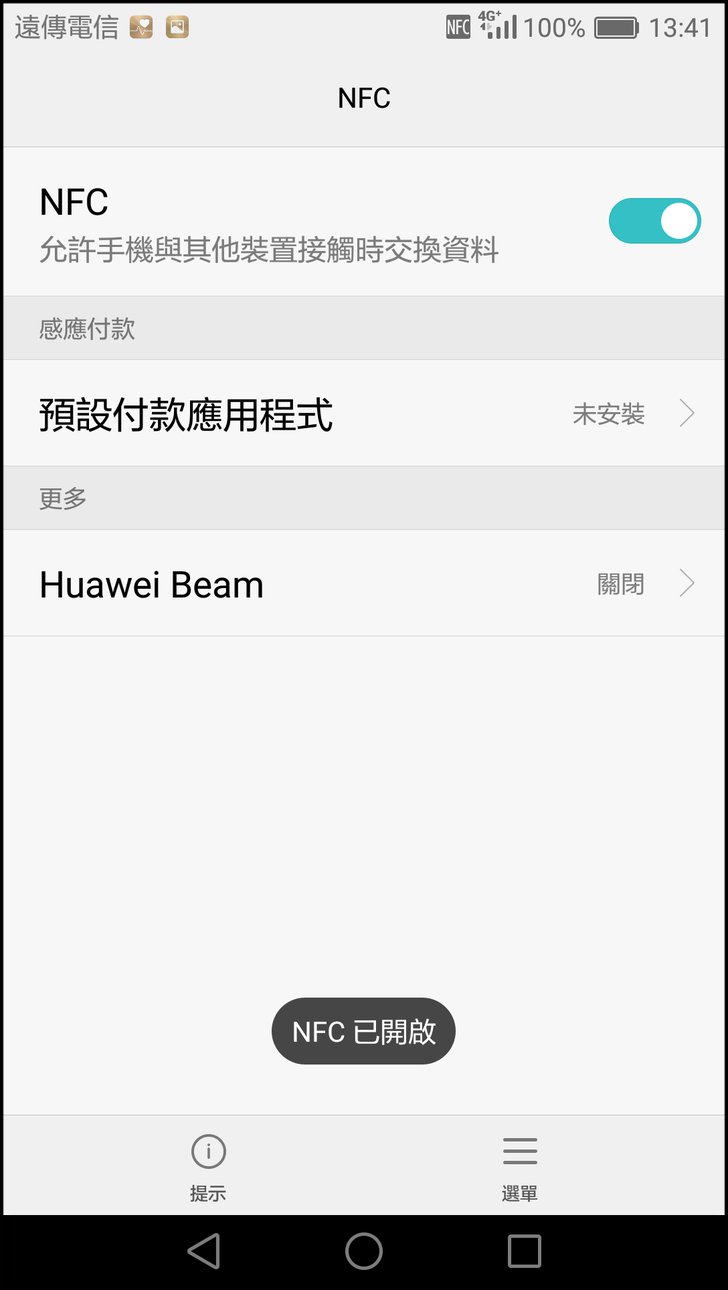Open 預設付款應用程式 settings
The image size is (728, 1290).
pyautogui.click(x=364, y=413)
